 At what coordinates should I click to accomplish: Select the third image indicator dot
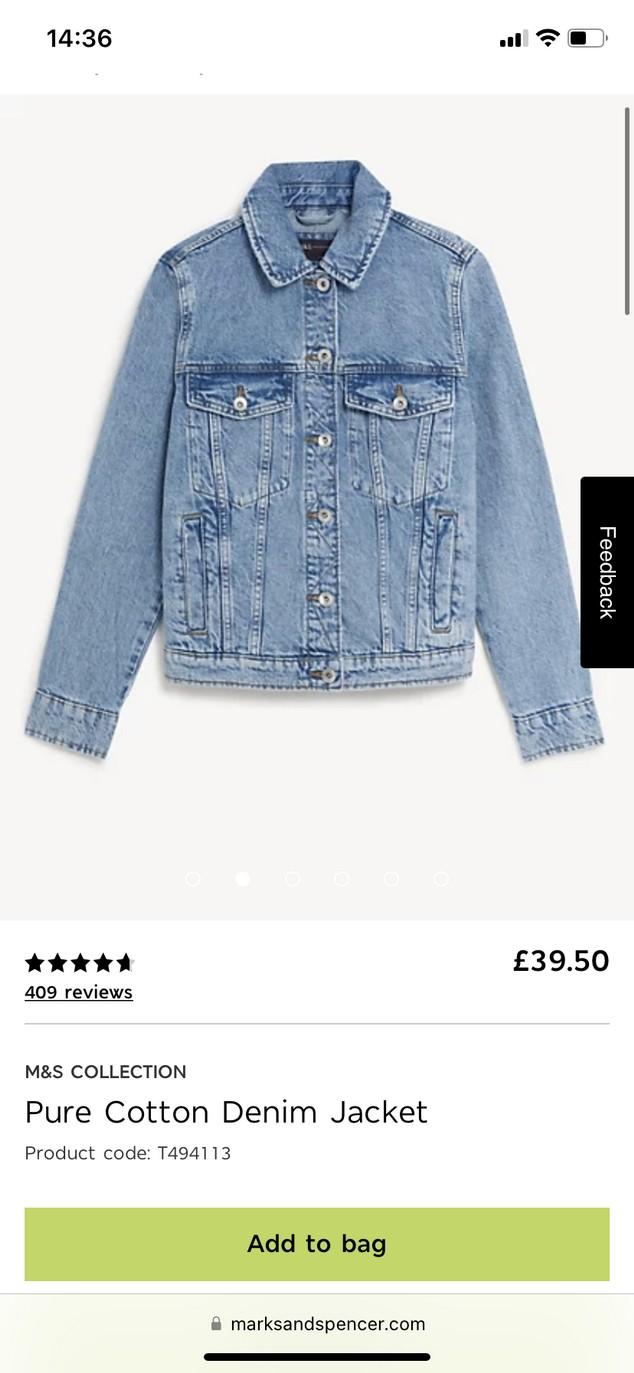pos(292,879)
